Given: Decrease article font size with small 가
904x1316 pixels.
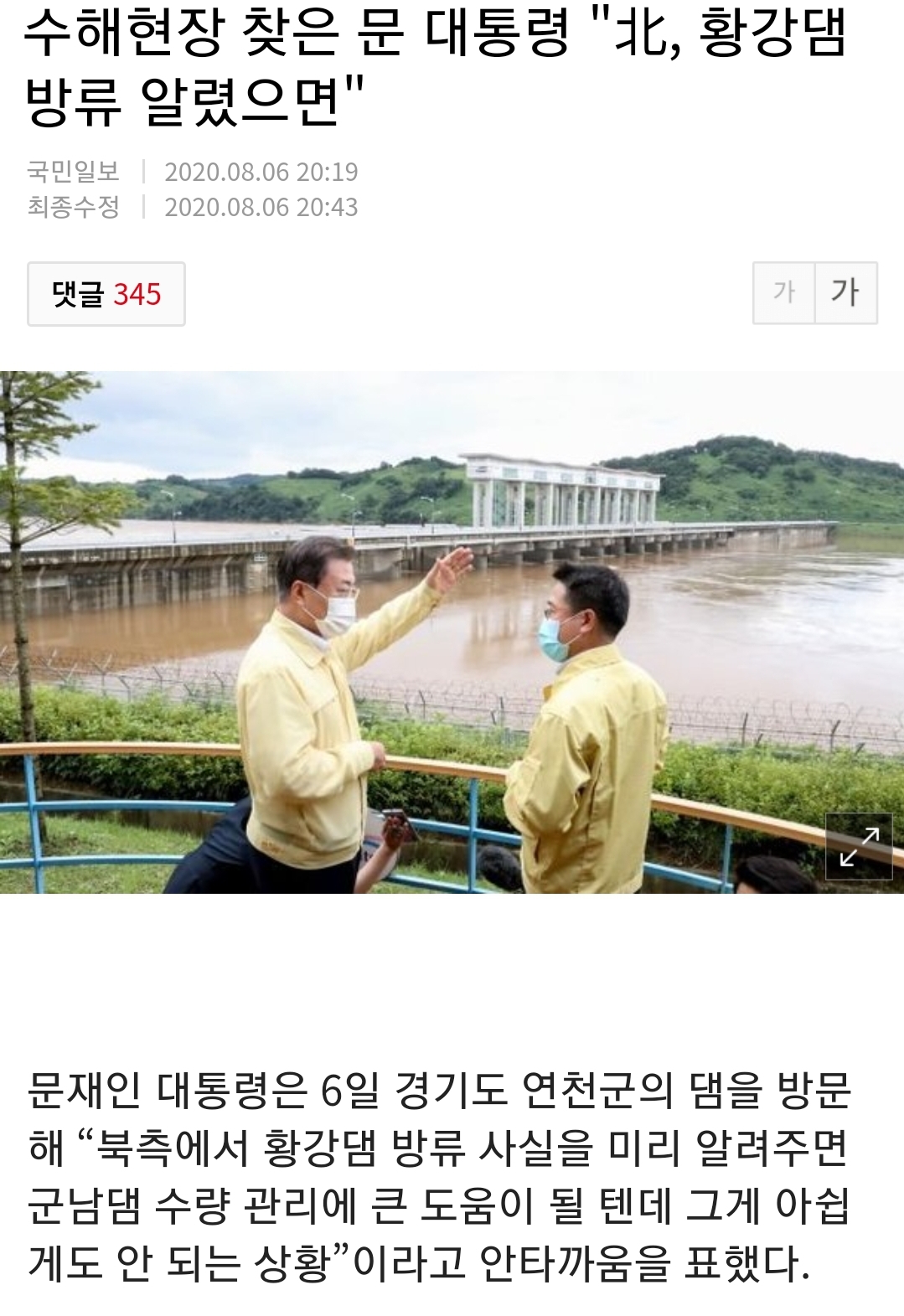Looking at the screenshot, I should point(783,292).
